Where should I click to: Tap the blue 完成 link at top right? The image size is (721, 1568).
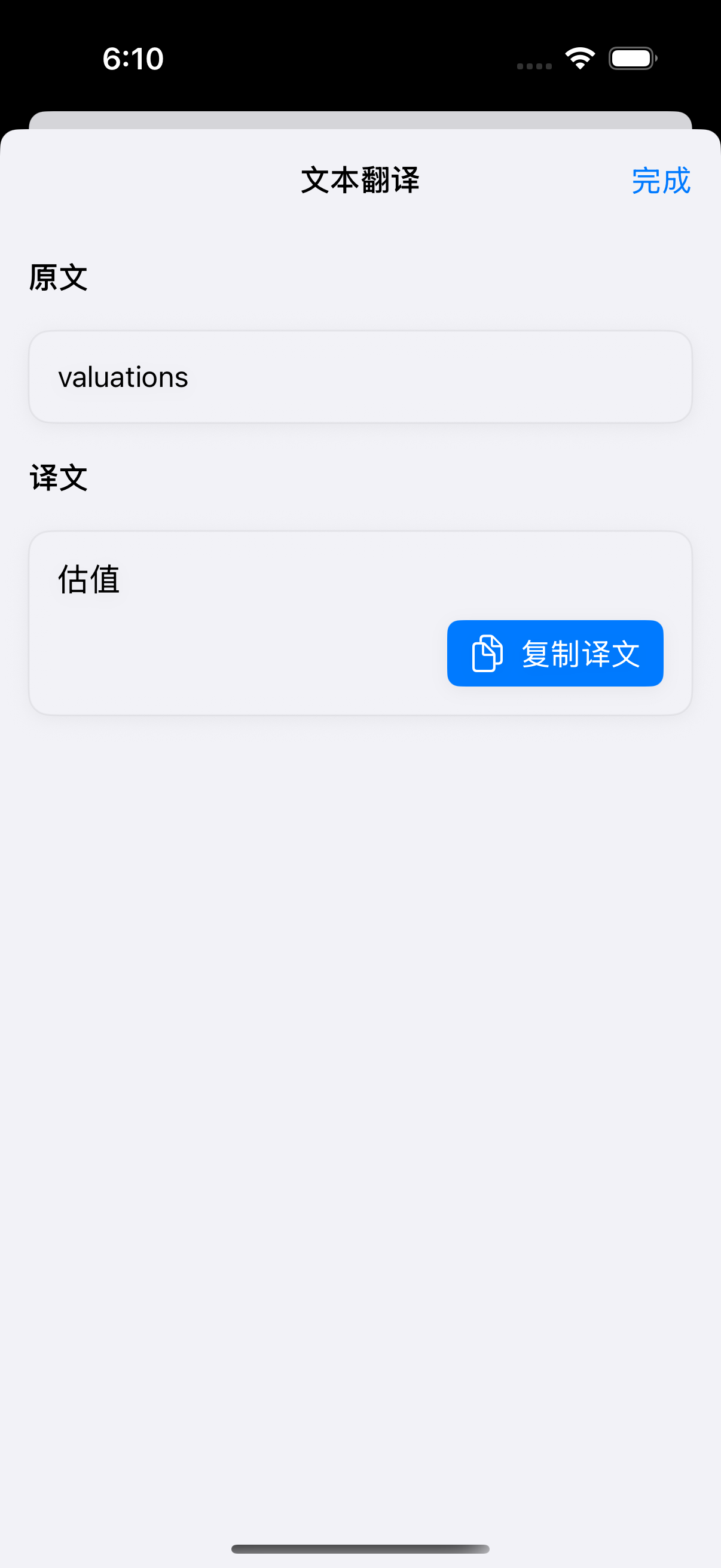(661, 180)
